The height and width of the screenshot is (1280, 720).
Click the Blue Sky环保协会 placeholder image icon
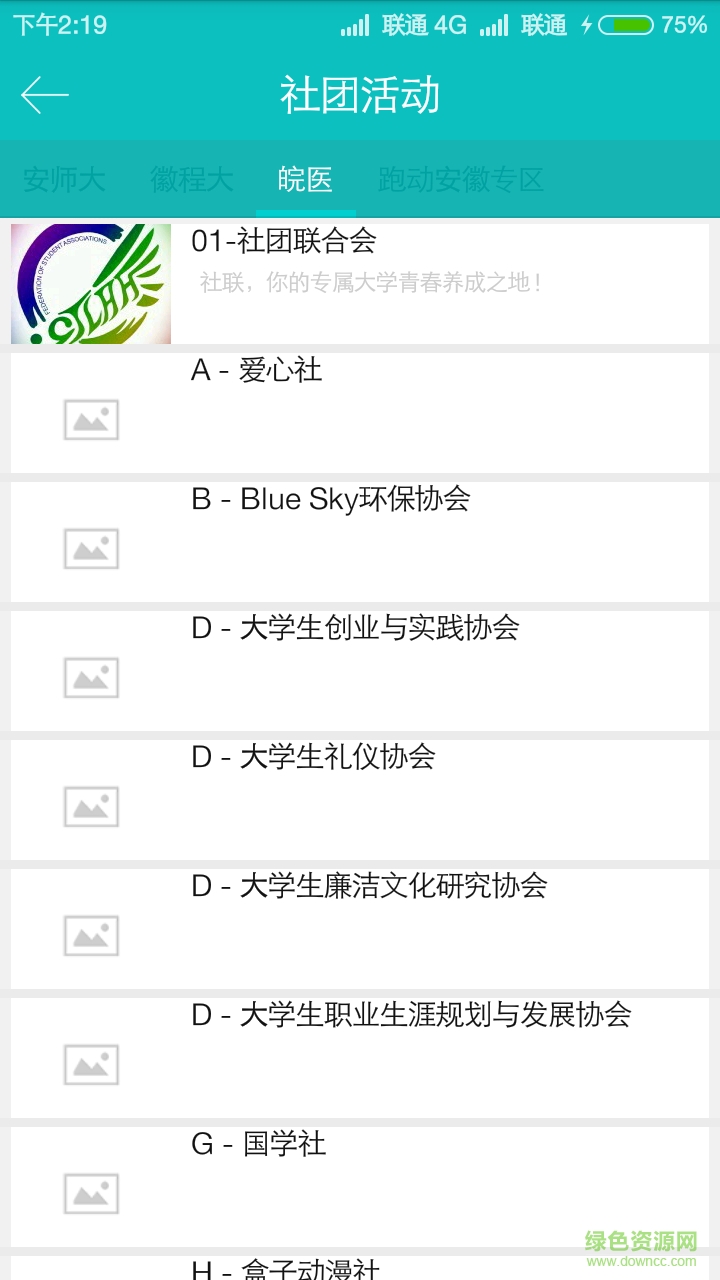pos(91,548)
